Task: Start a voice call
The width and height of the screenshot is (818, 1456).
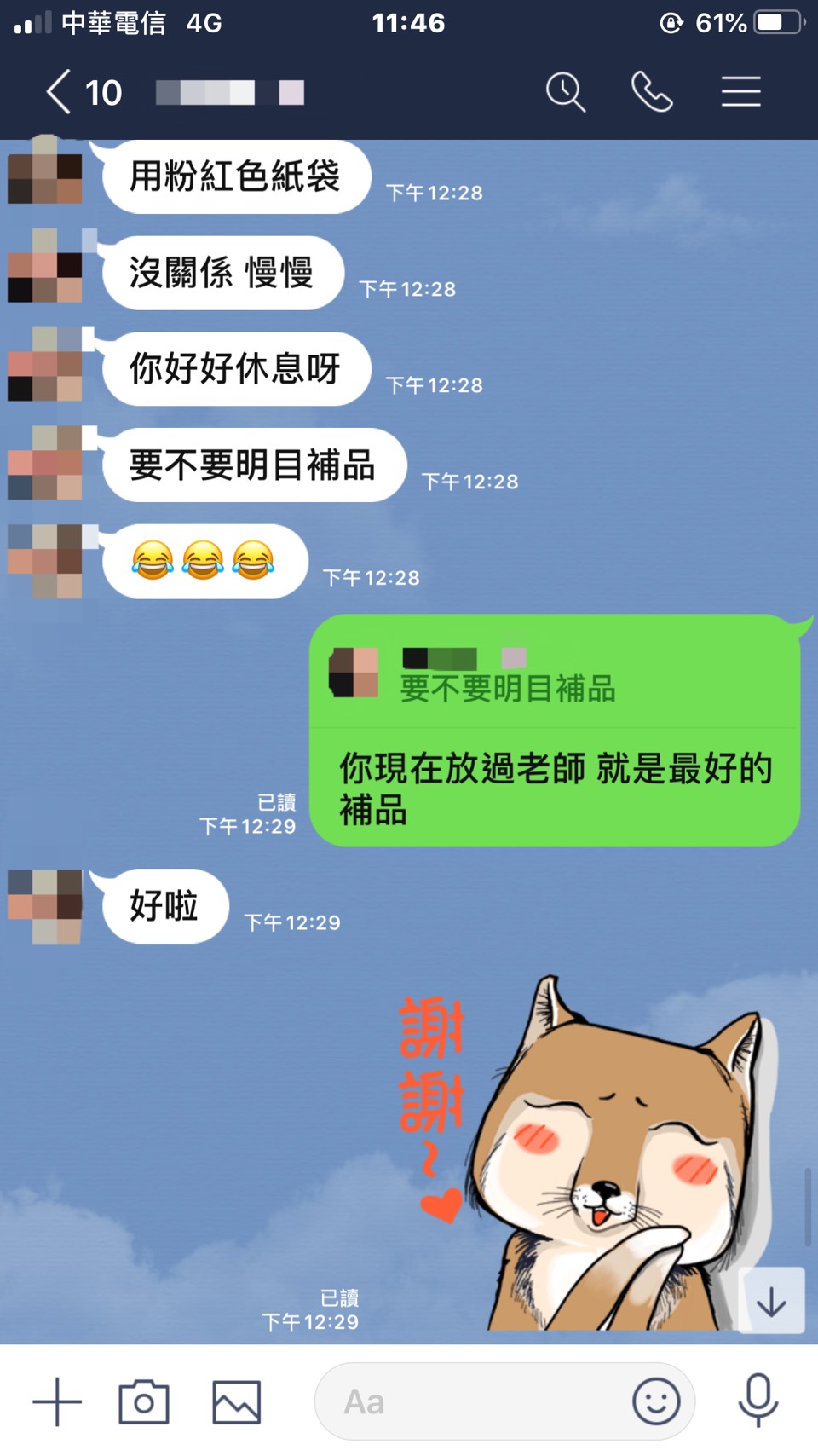Action: 652,92
